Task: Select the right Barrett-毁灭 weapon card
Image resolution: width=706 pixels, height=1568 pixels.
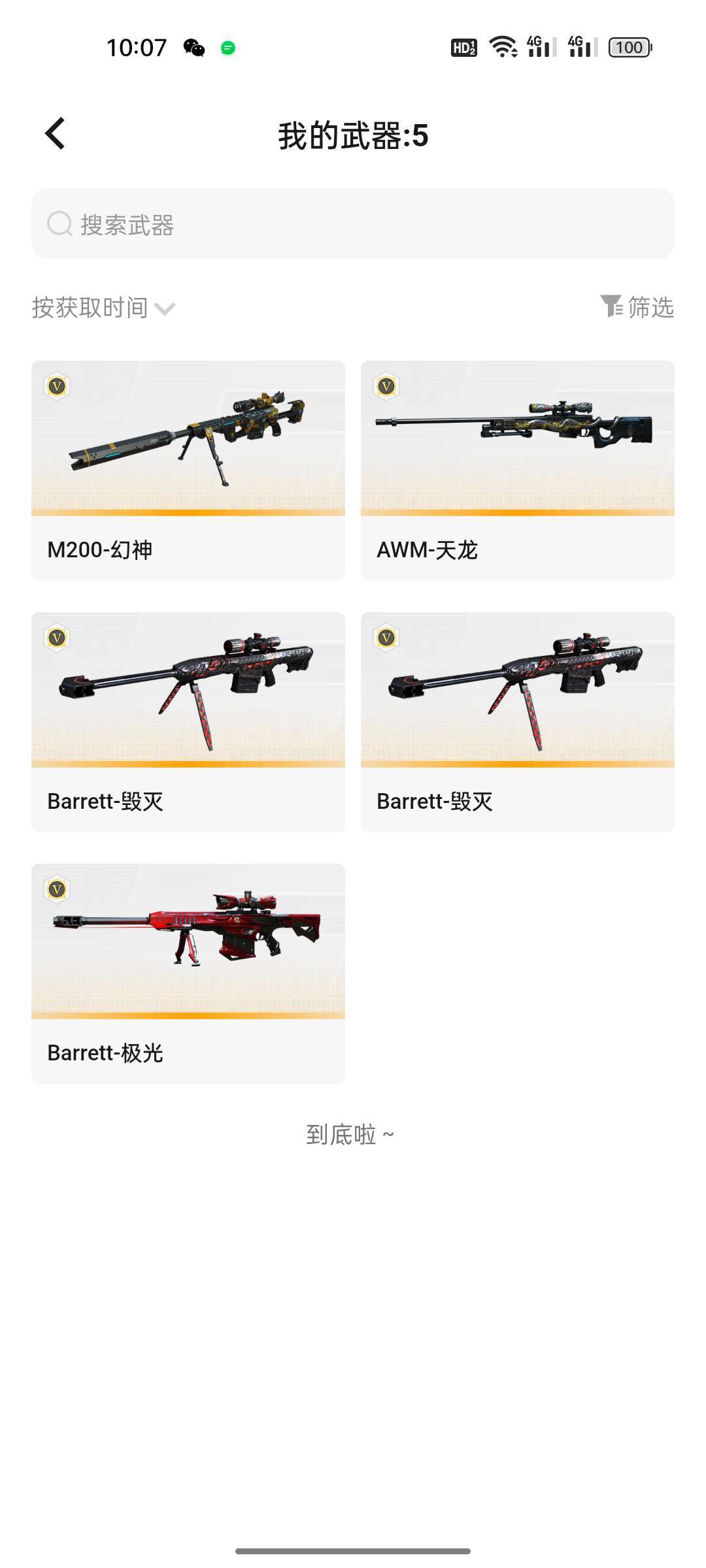Action: point(518,722)
